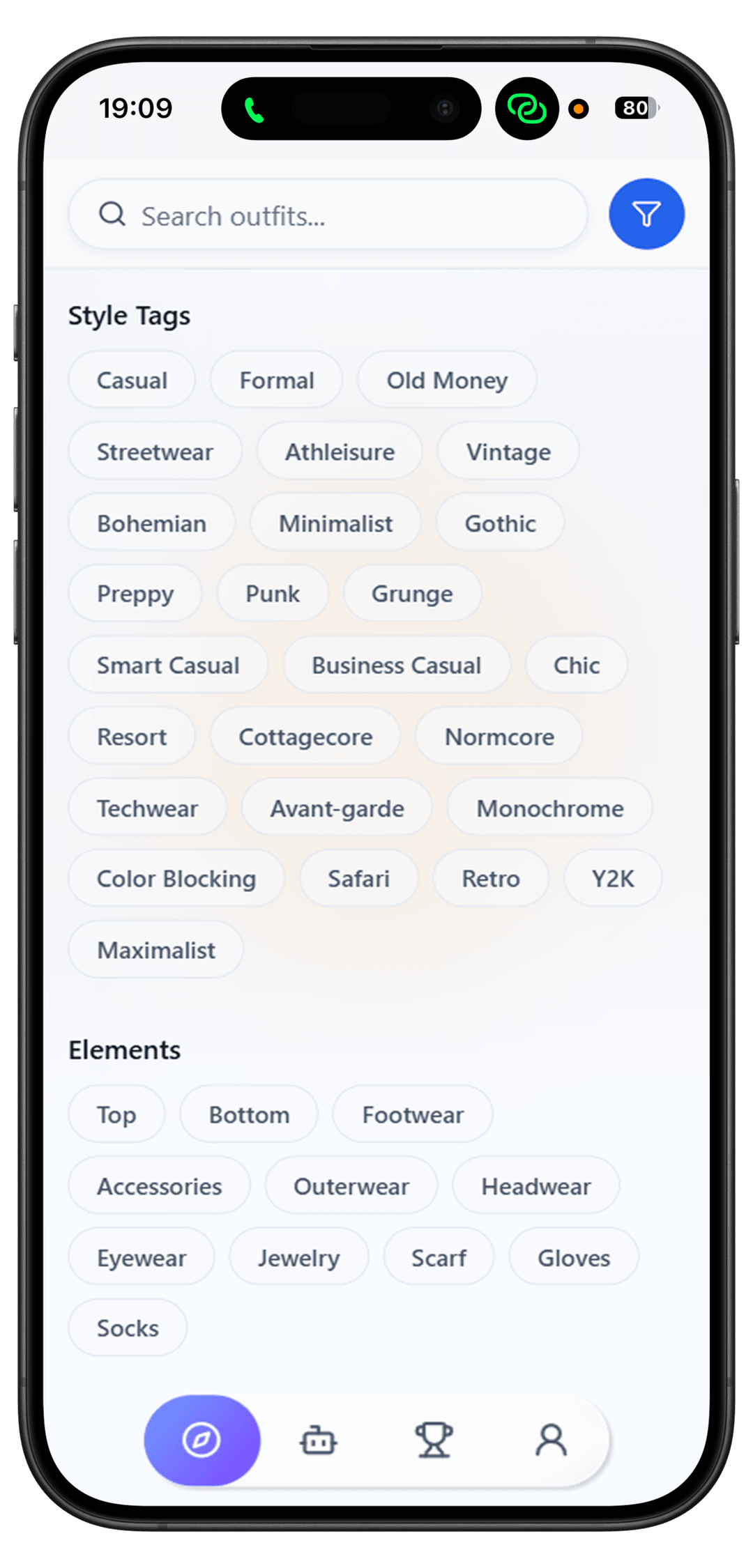Select the Casual style tag

click(x=132, y=381)
